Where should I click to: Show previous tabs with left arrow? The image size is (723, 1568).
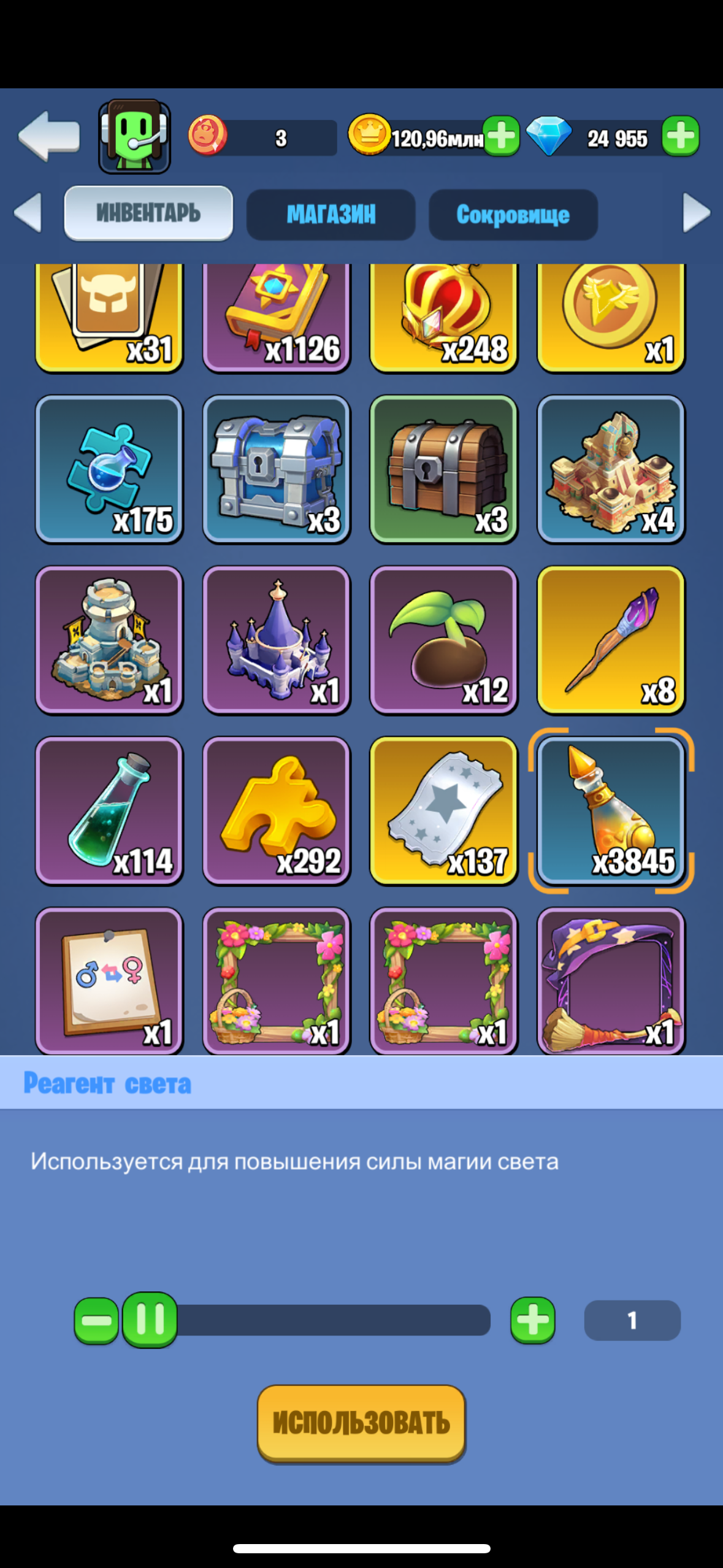(x=28, y=213)
